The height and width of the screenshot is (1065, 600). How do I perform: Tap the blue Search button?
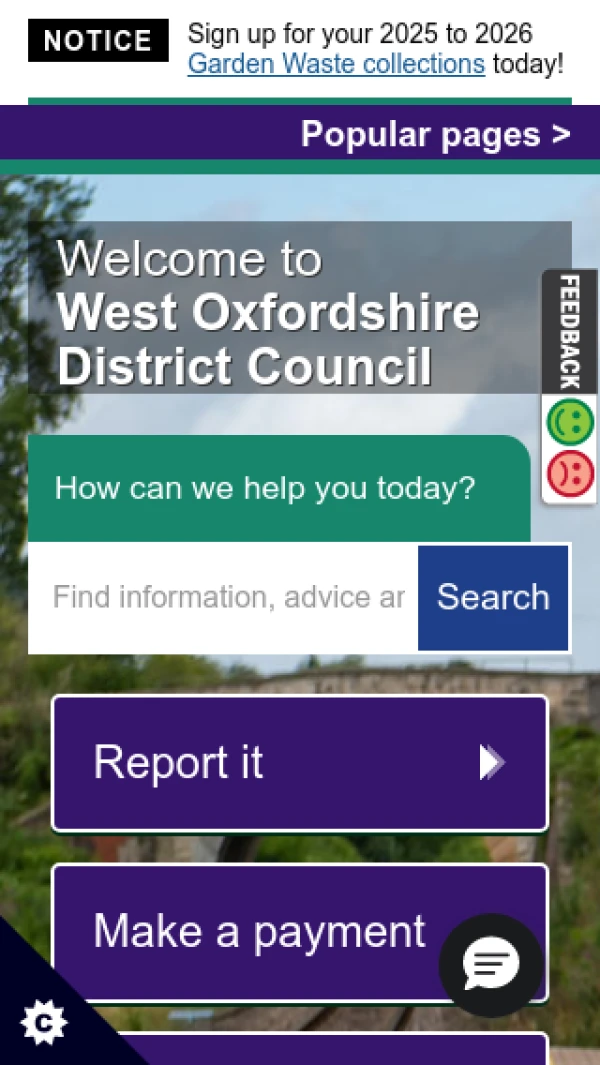pos(493,598)
